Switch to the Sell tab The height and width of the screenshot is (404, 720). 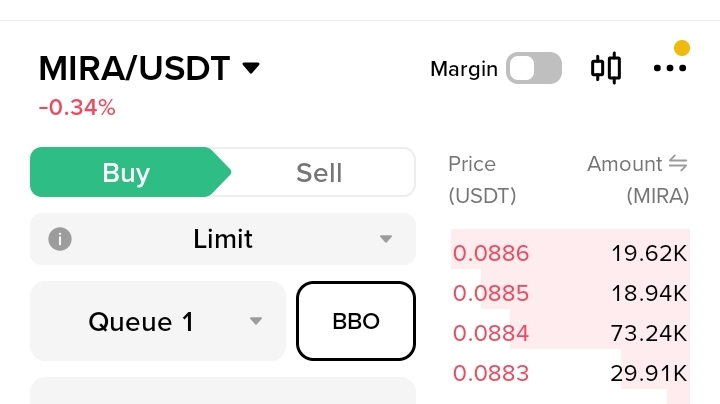[319, 173]
